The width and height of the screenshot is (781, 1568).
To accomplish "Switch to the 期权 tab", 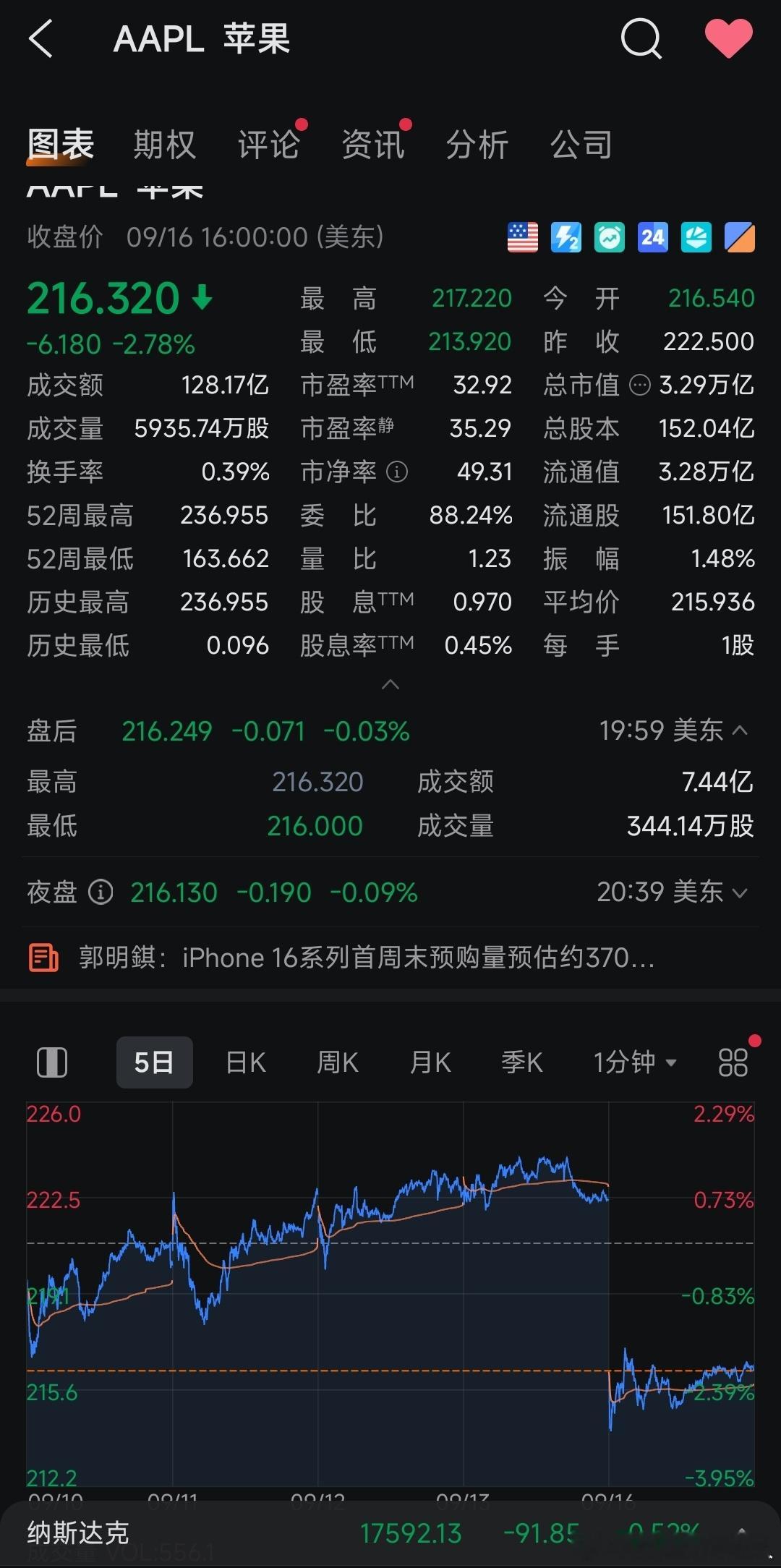I will click(x=163, y=144).
